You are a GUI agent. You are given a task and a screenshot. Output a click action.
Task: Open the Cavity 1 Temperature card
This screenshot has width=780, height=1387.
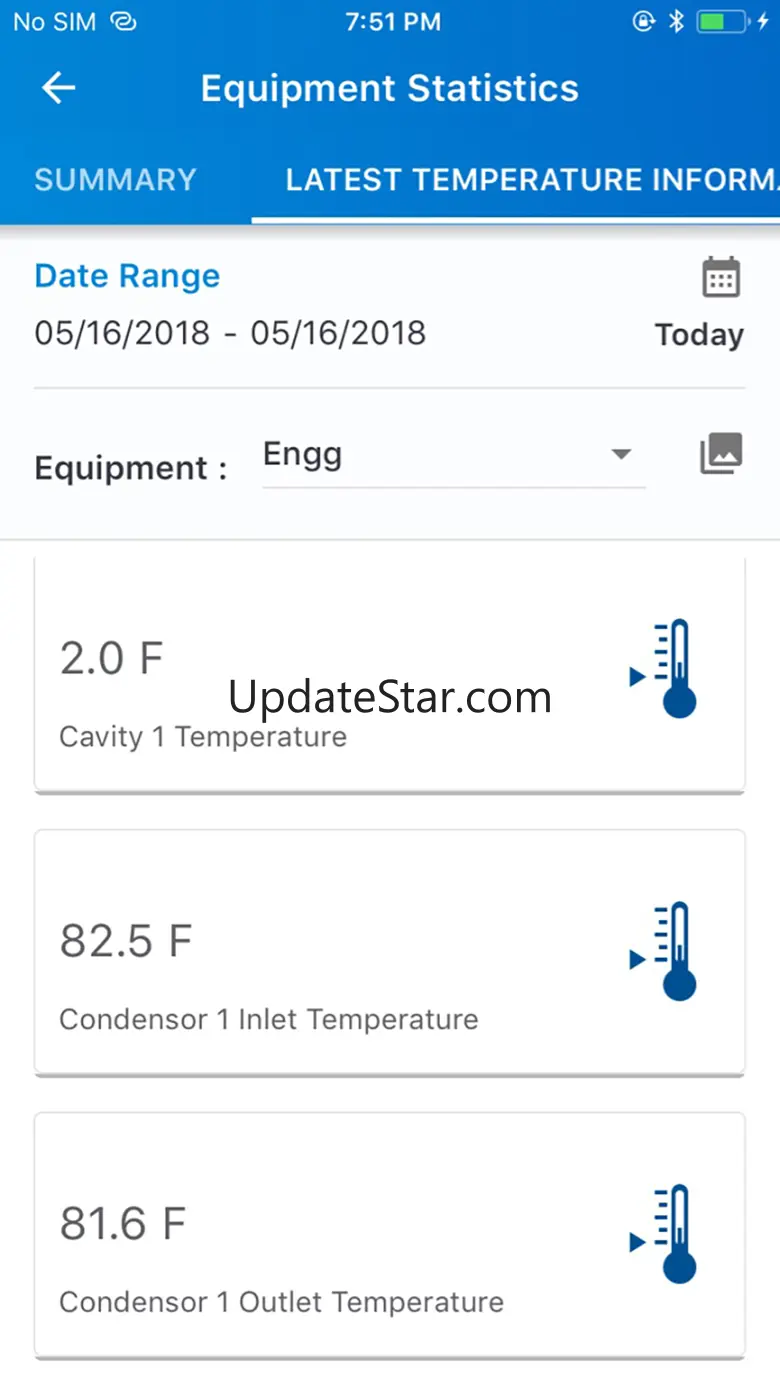(x=390, y=676)
